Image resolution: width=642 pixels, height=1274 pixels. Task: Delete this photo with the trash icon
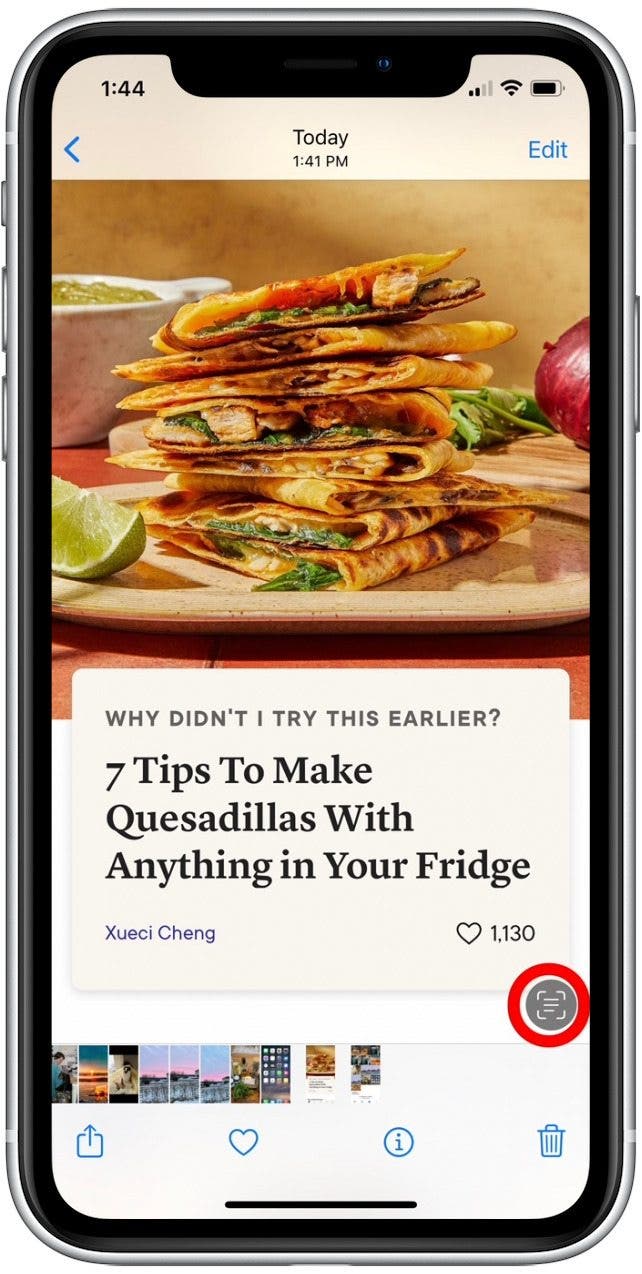pyautogui.click(x=551, y=1141)
